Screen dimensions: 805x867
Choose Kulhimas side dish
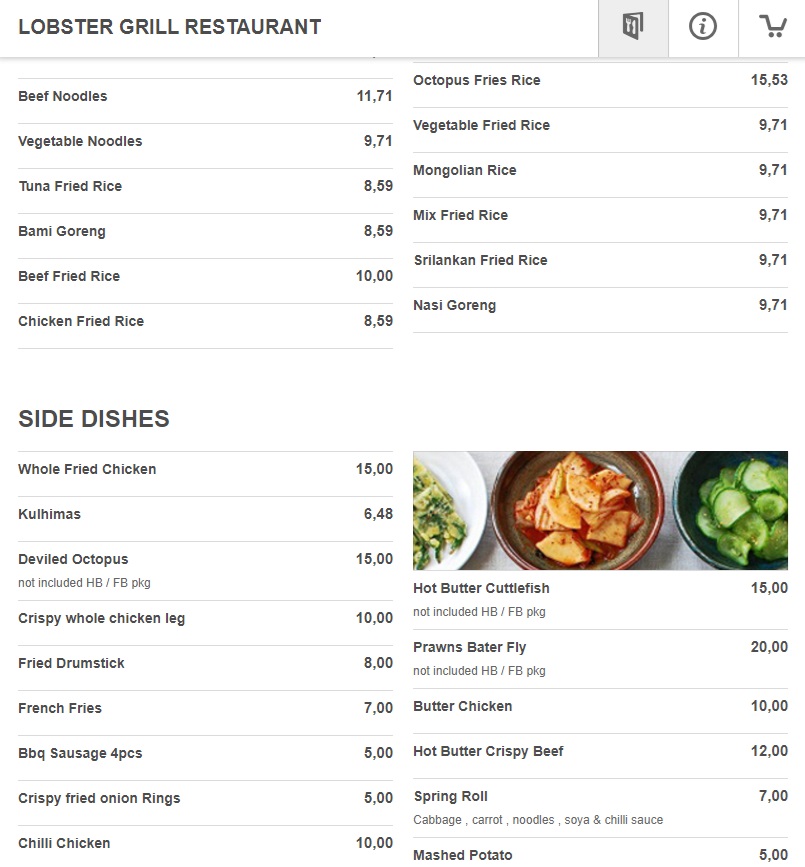pos(50,515)
